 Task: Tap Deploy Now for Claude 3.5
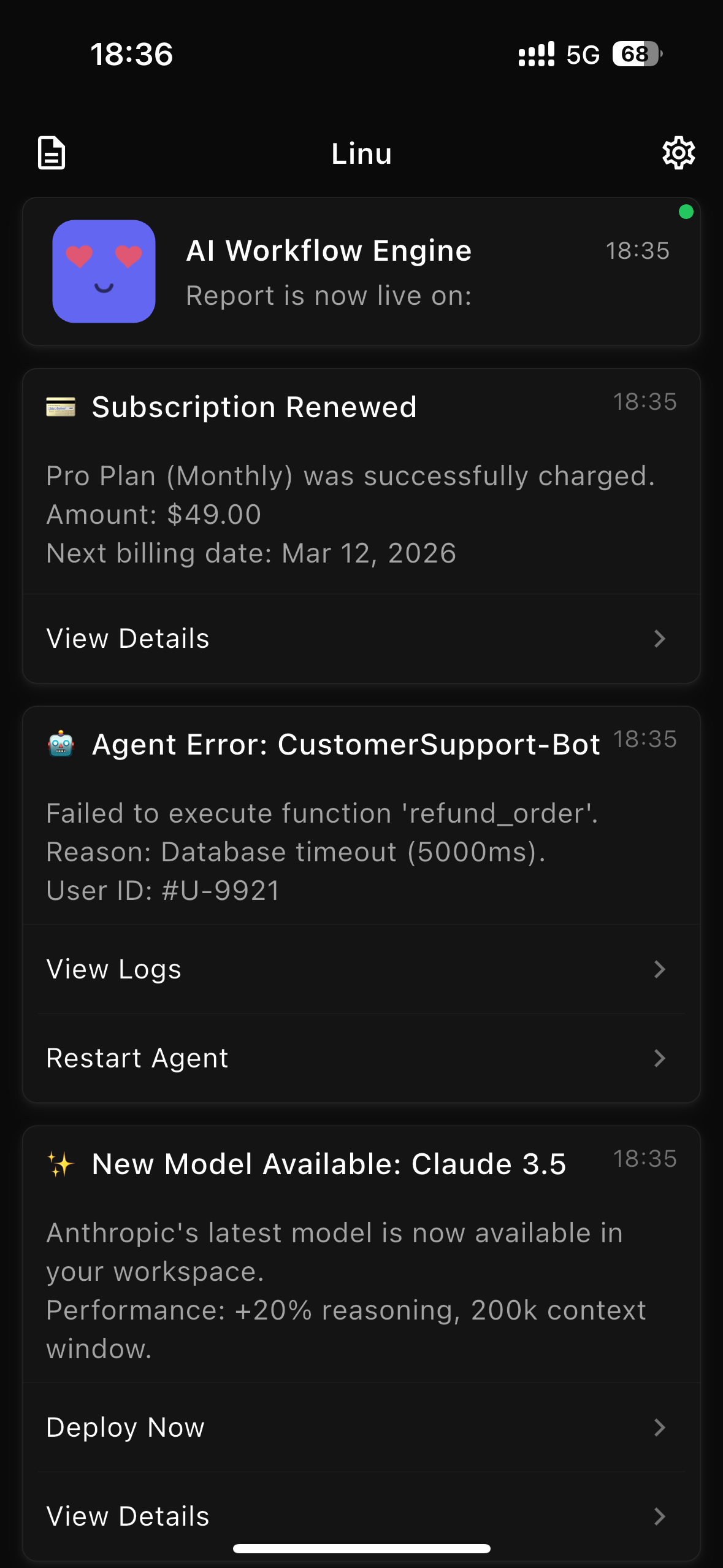point(126,1427)
